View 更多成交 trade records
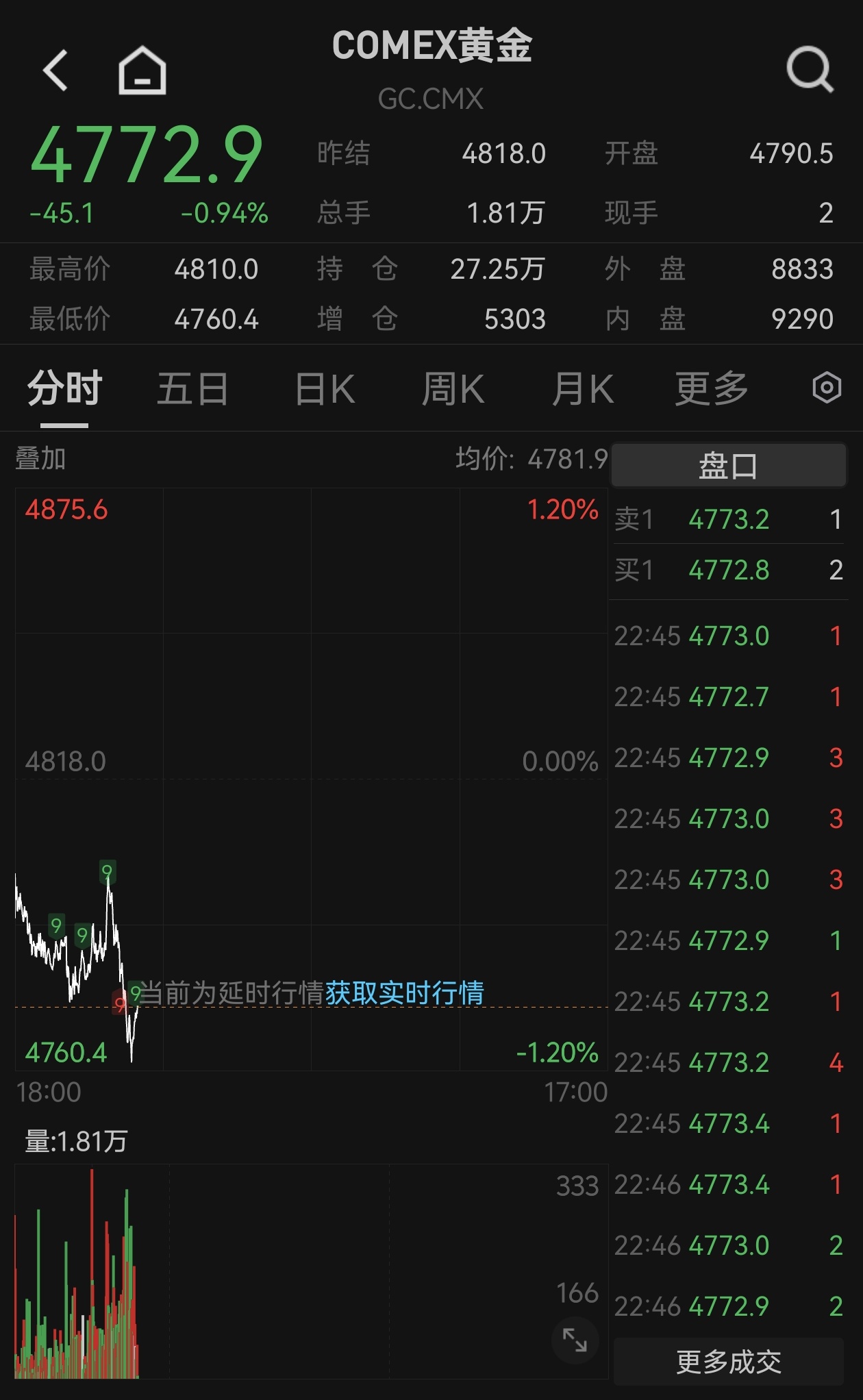863x1400 pixels. [x=728, y=1362]
